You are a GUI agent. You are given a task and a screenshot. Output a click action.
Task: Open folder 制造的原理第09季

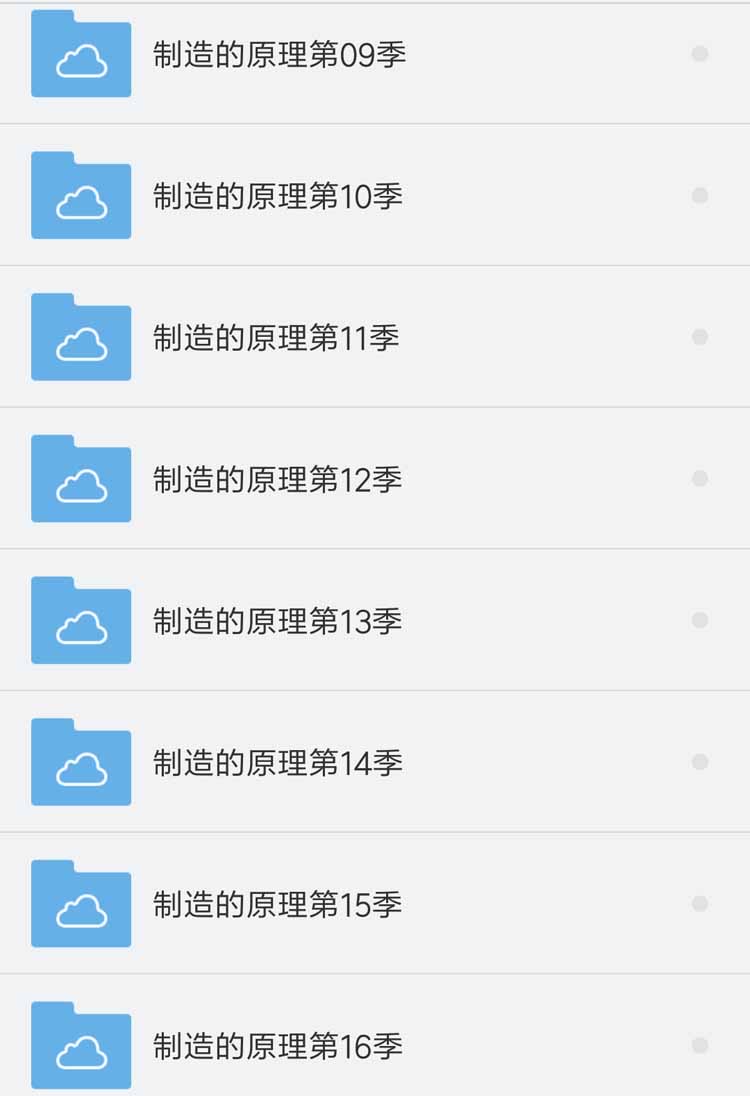[279, 54]
